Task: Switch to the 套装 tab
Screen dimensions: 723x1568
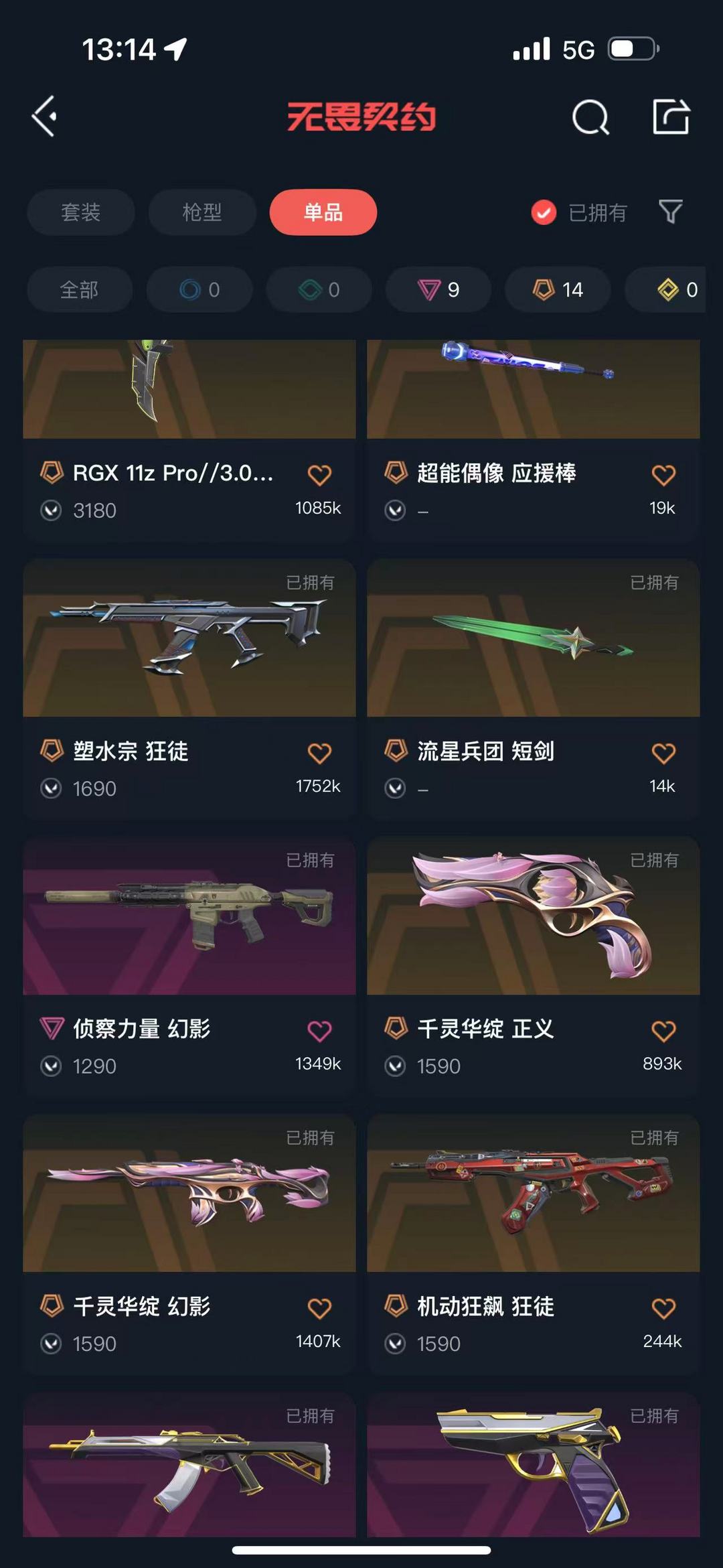Action: [x=80, y=212]
